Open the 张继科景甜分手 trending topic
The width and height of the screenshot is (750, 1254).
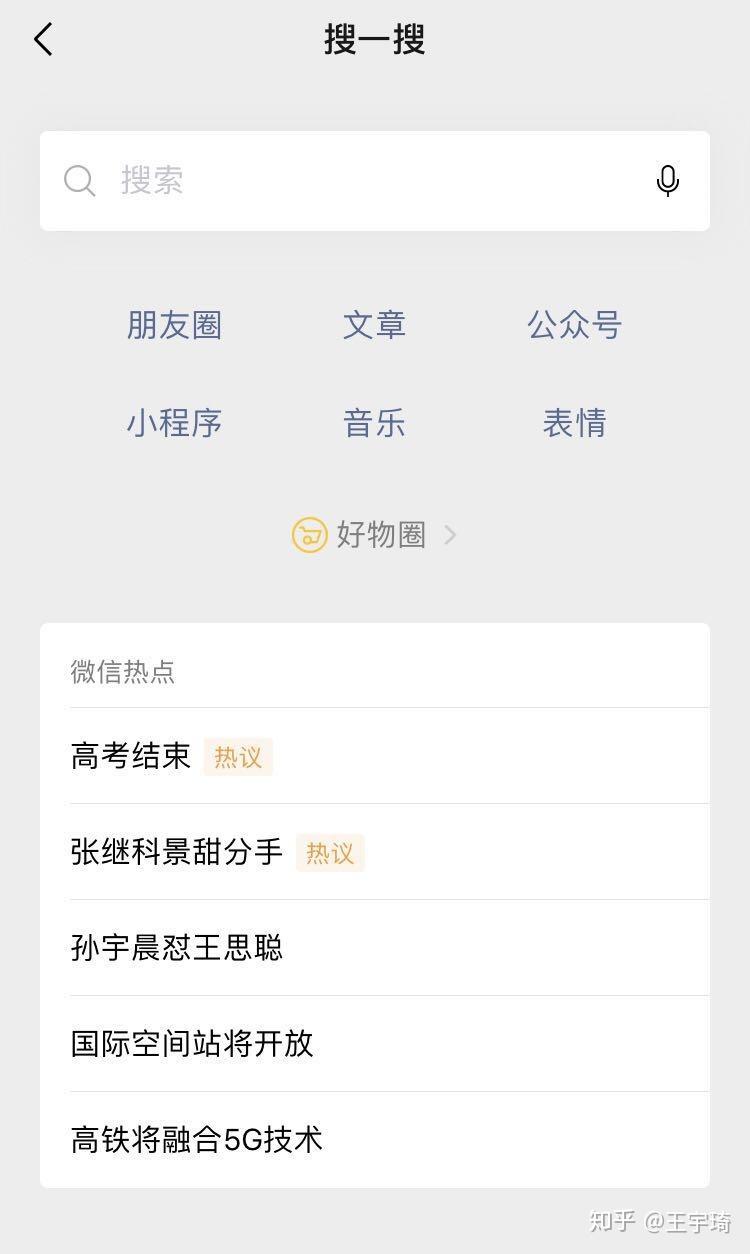(176, 852)
